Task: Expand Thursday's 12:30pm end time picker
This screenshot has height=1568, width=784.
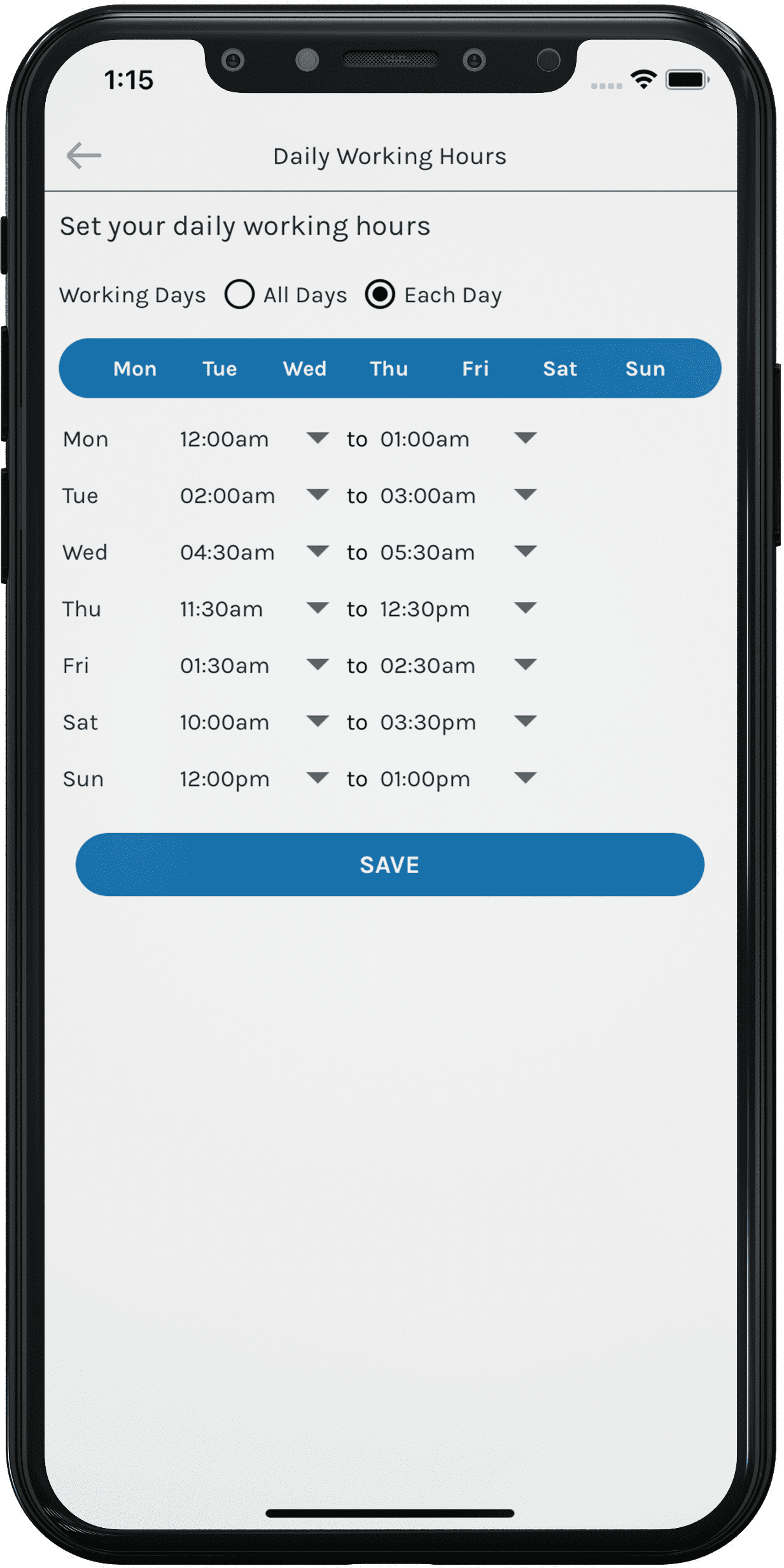Action: [x=459, y=610]
